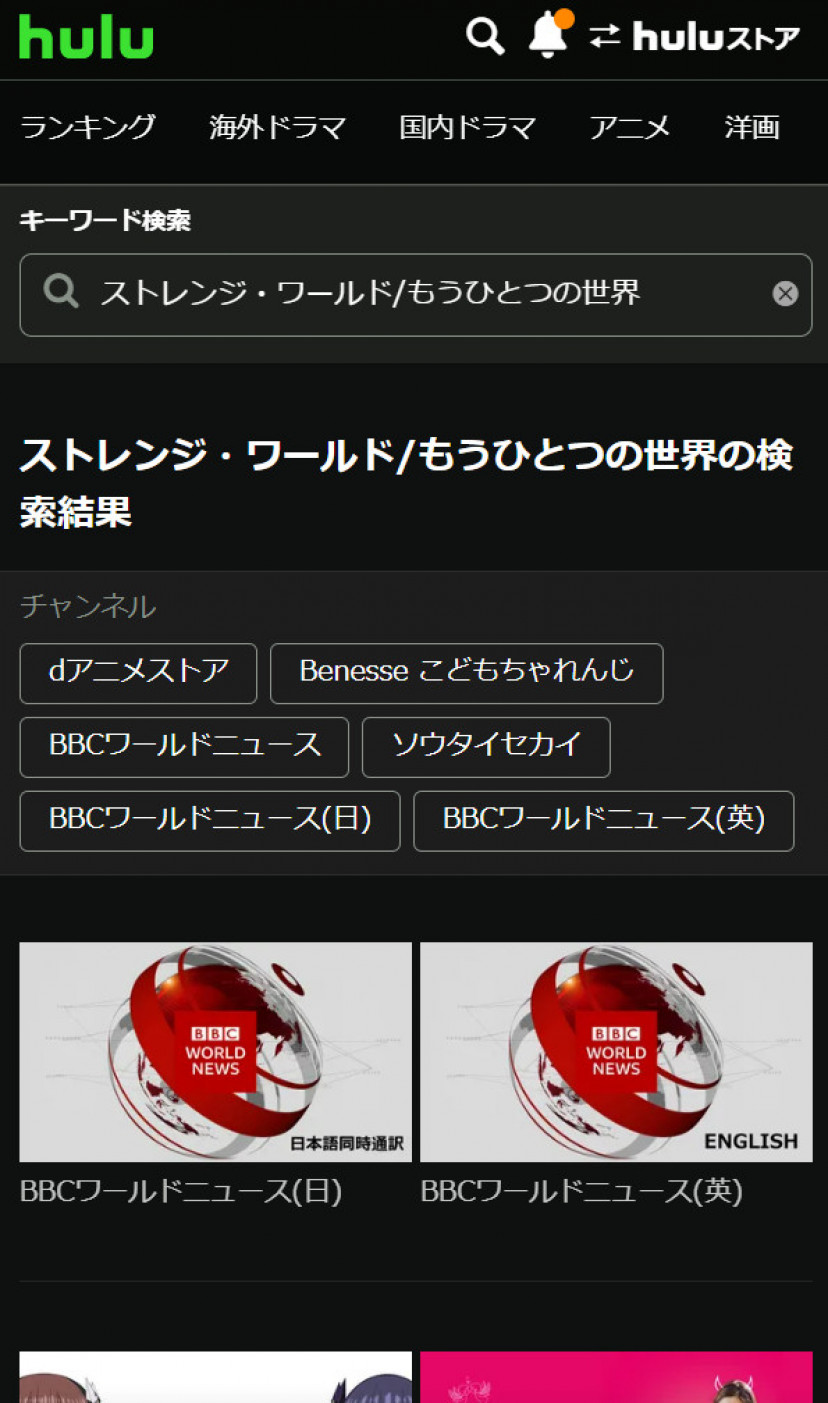Open the notifications bell
Screen dimensions: 828x1403
click(547, 37)
